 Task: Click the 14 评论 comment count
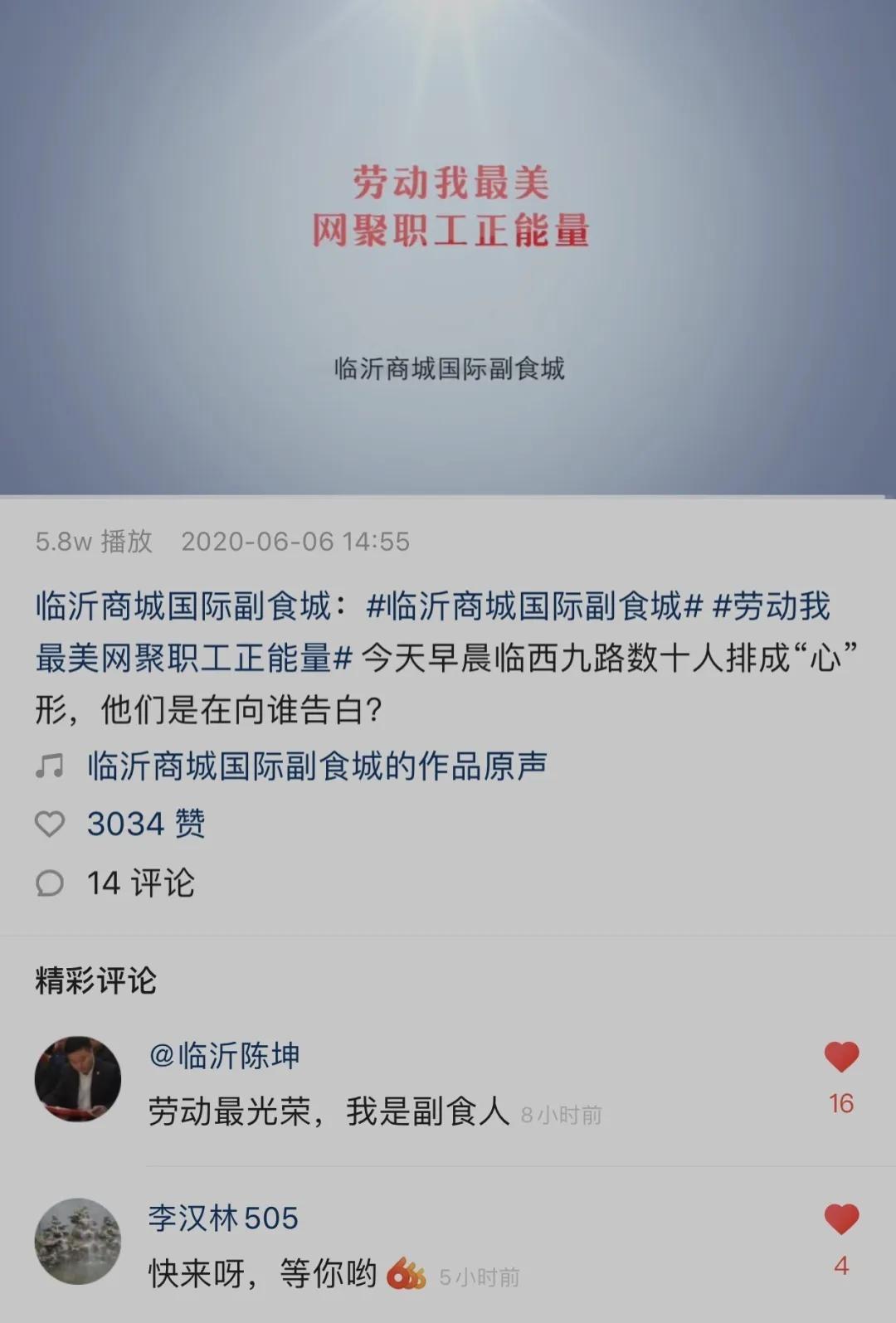click(x=141, y=883)
